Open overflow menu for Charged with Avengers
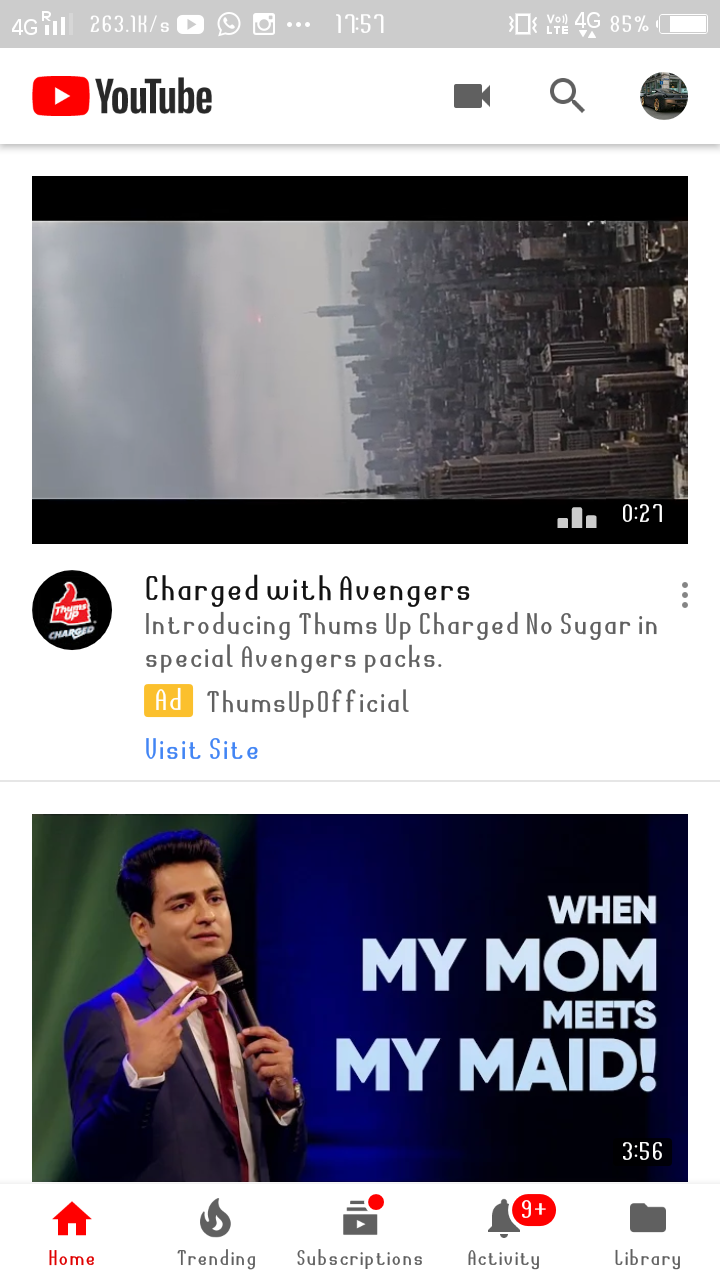The width and height of the screenshot is (720, 1280). (x=684, y=595)
